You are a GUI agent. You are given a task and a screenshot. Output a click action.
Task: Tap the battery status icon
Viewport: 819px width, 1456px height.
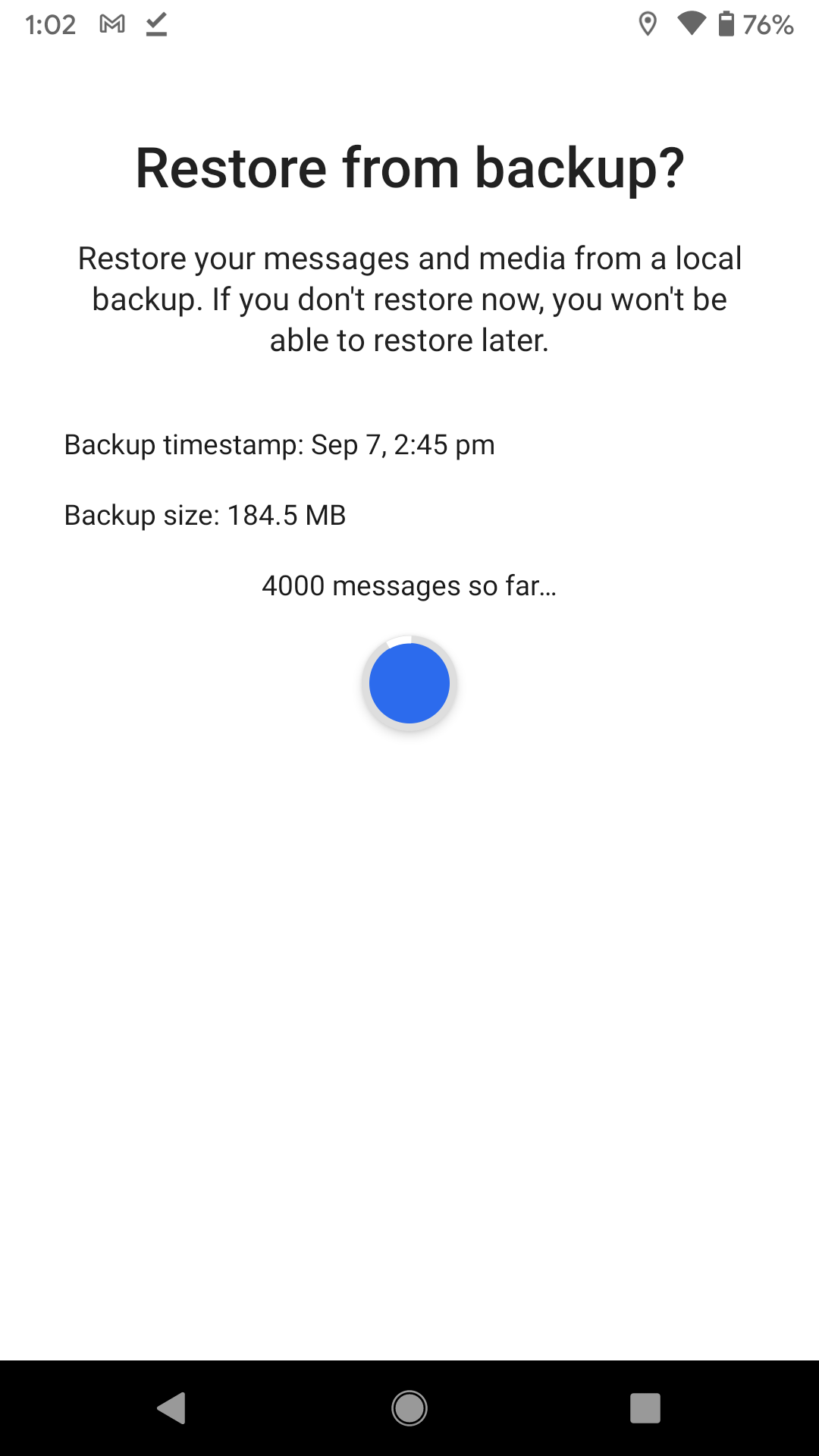coord(724,24)
